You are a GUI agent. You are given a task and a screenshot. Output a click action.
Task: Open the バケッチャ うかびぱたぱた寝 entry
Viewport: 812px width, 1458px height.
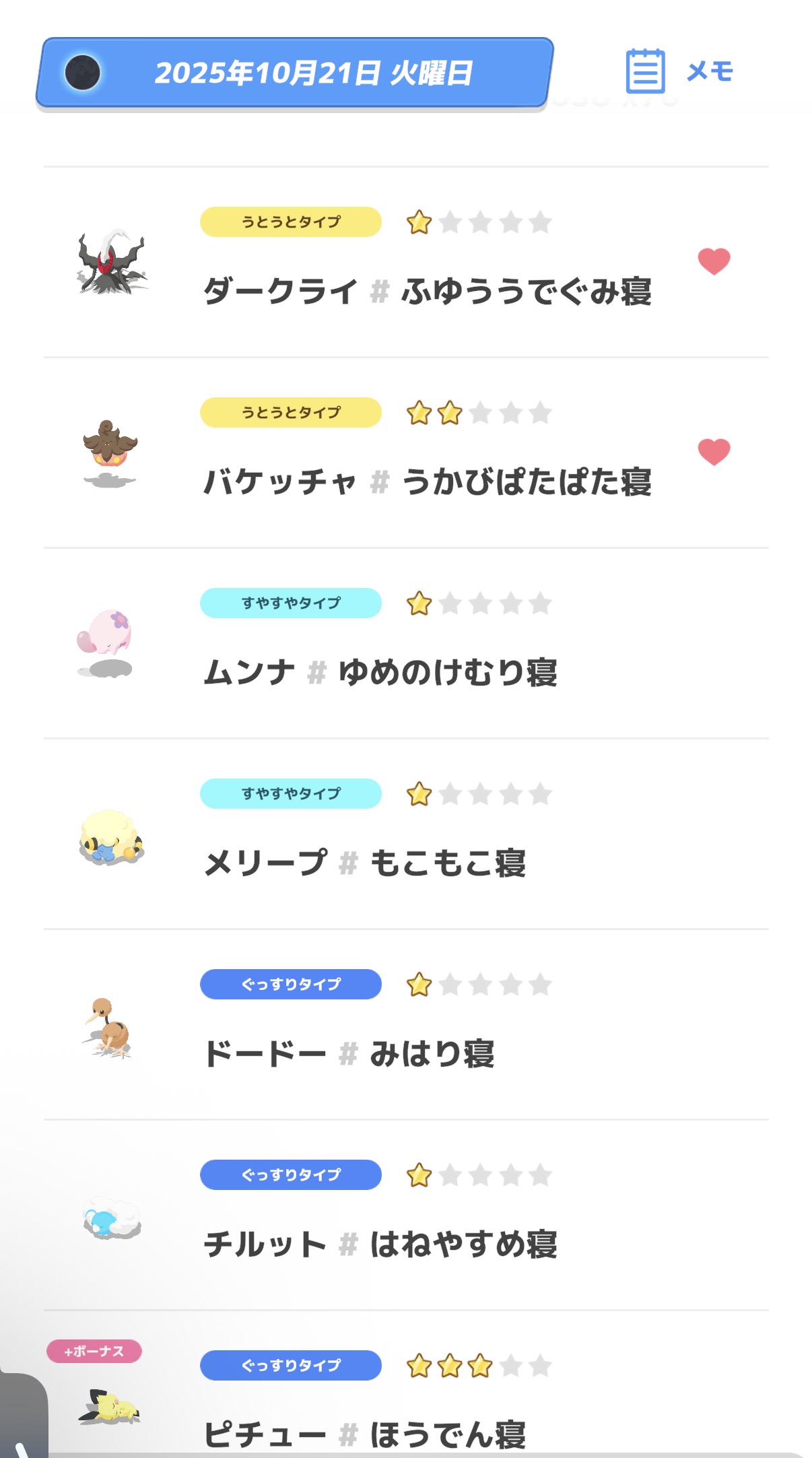tap(427, 482)
